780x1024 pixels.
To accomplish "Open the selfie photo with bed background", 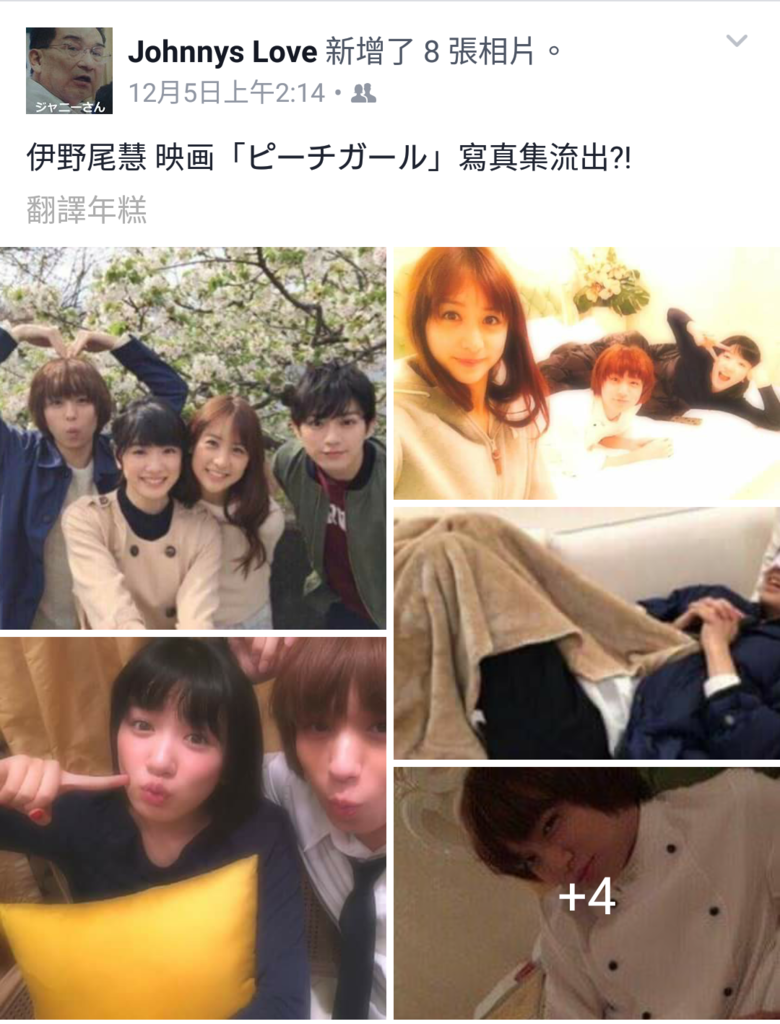I will 586,373.
